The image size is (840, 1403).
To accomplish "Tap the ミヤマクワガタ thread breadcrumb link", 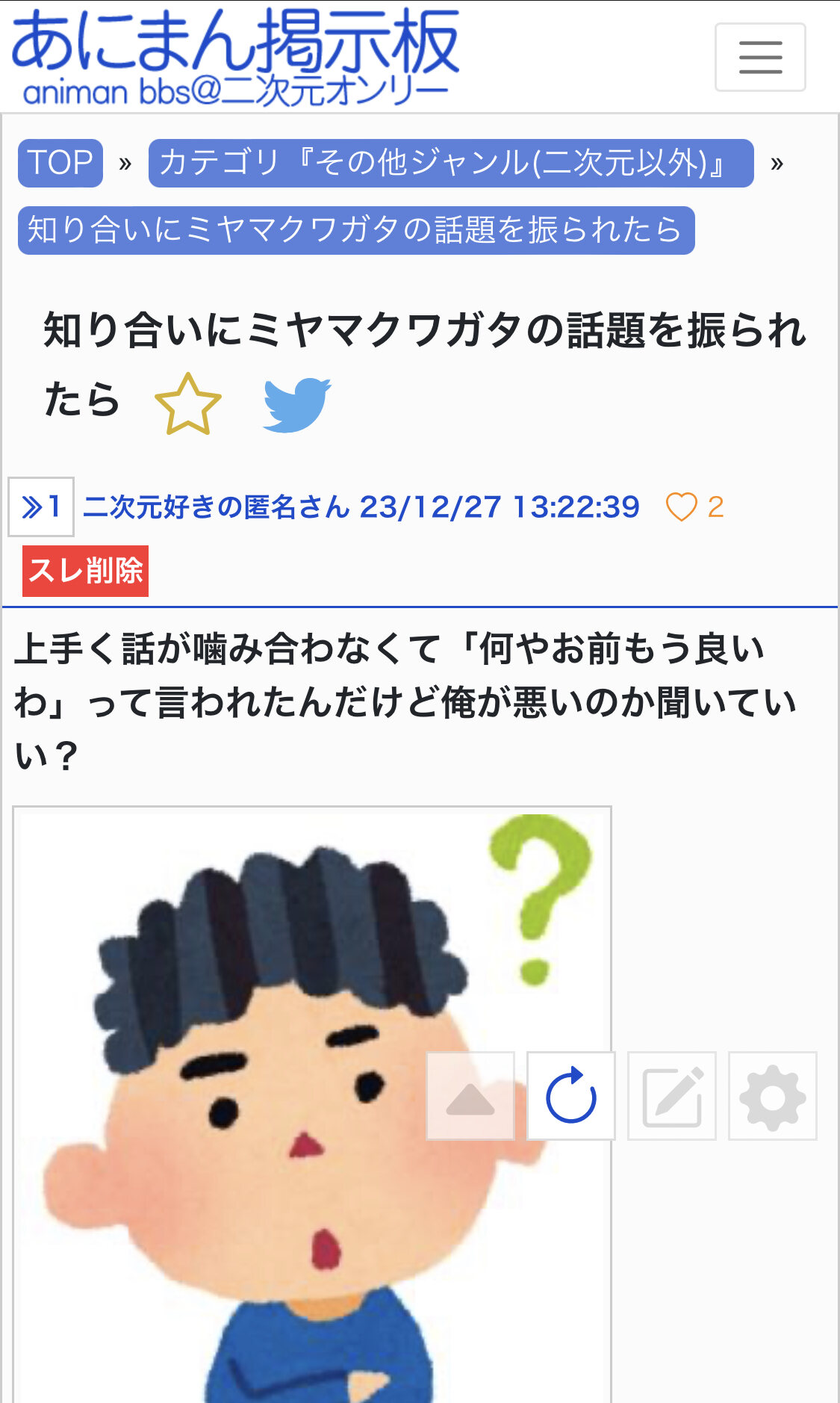I will (355, 230).
